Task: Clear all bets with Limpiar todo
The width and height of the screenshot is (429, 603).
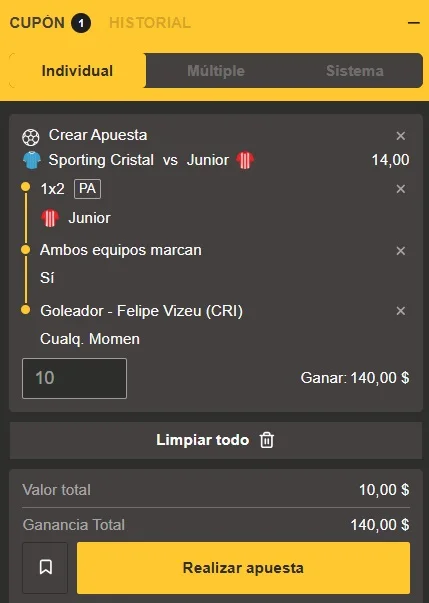Action: (216, 440)
